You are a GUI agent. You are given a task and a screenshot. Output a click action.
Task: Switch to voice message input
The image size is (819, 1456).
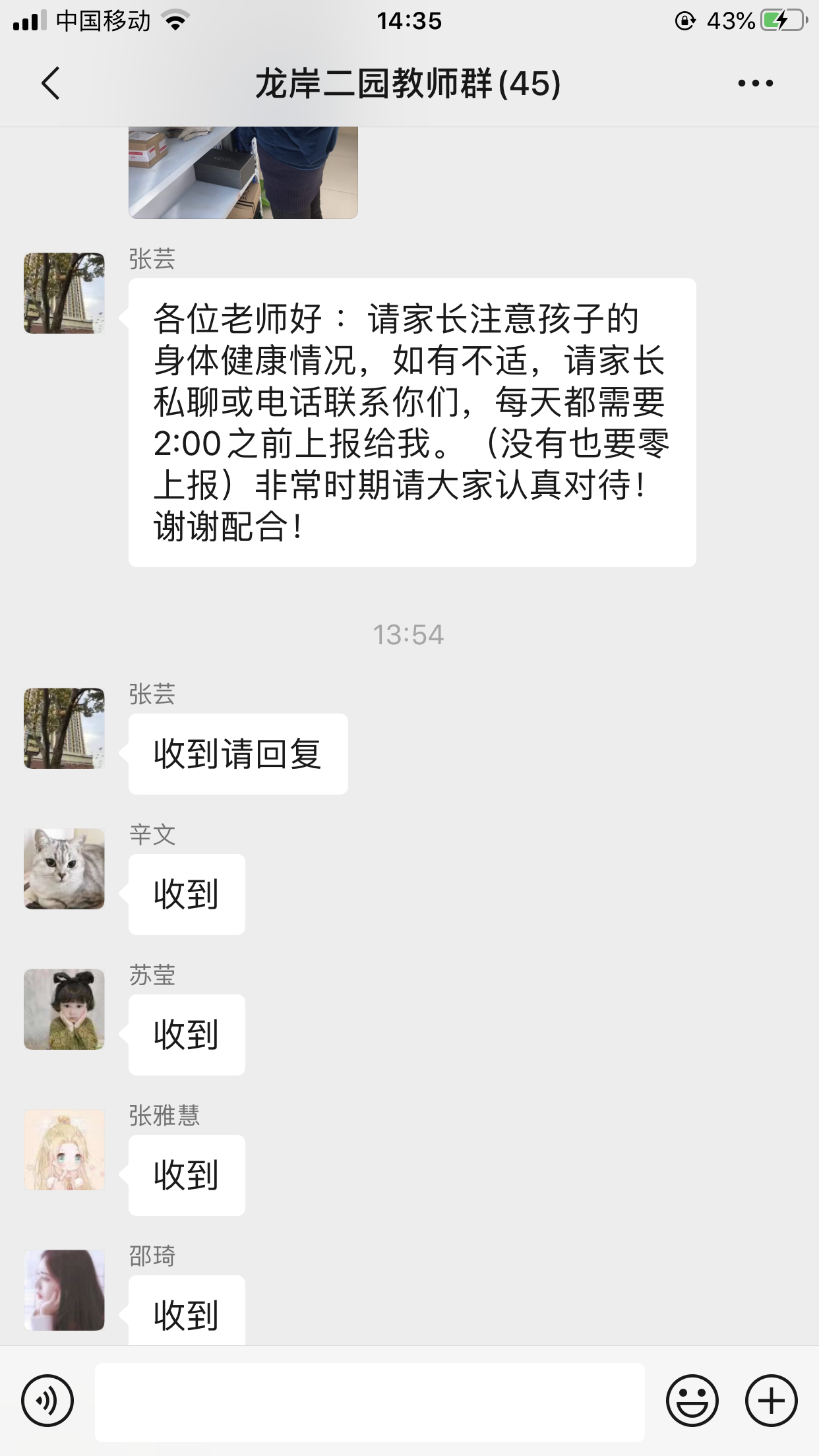point(47,1401)
